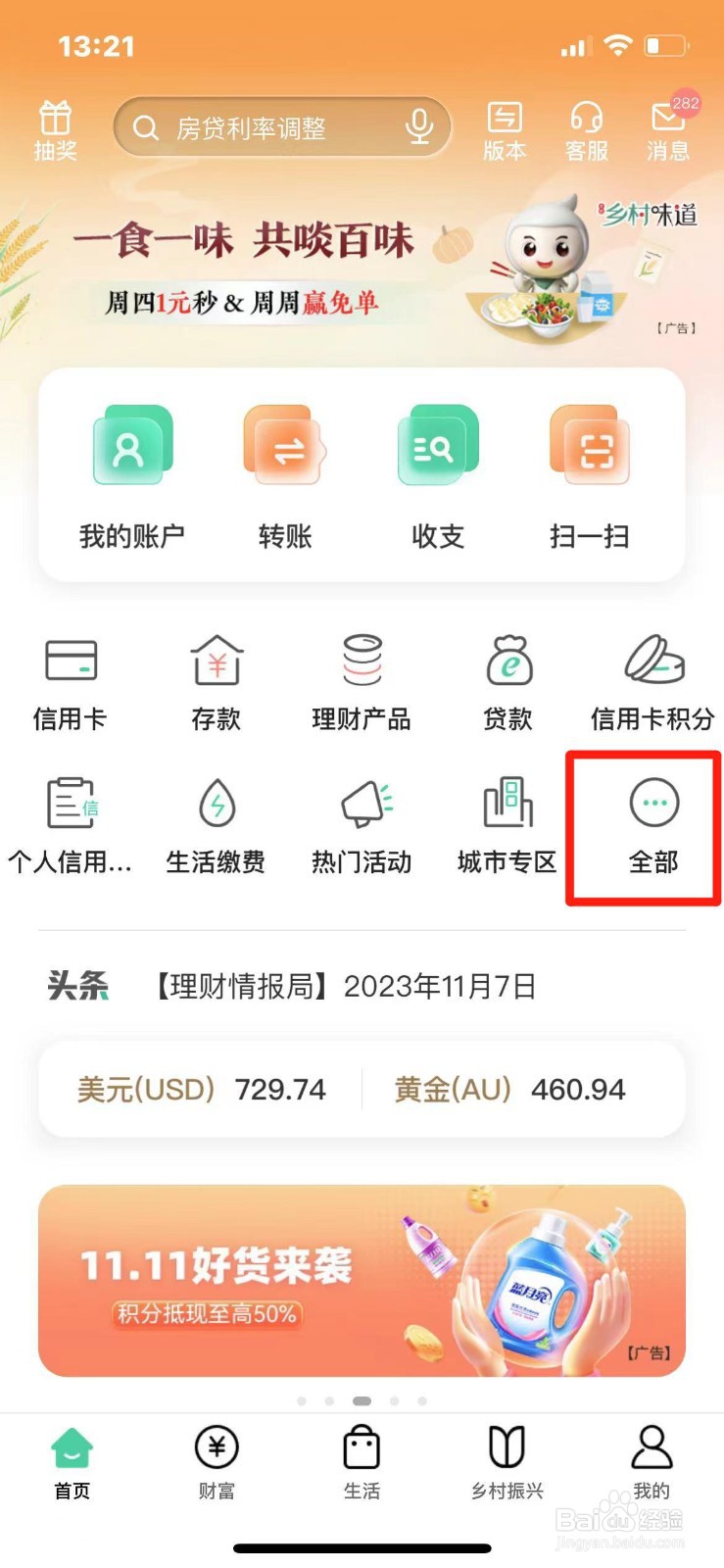Image resolution: width=724 pixels, height=1568 pixels.
Task: Open 理财产品 wealth products
Action: point(362,681)
